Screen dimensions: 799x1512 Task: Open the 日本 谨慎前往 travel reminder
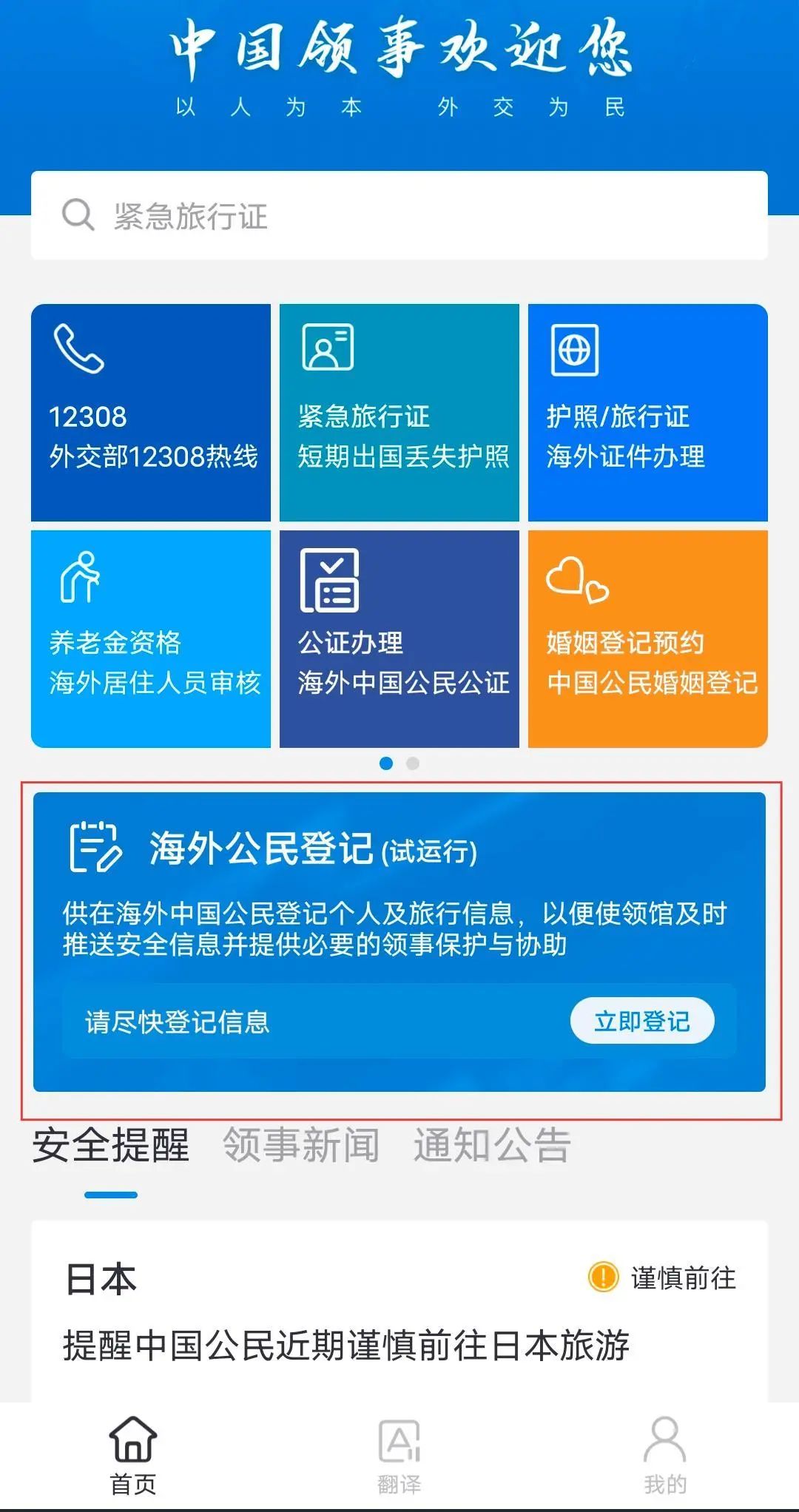(x=399, y=1311)
